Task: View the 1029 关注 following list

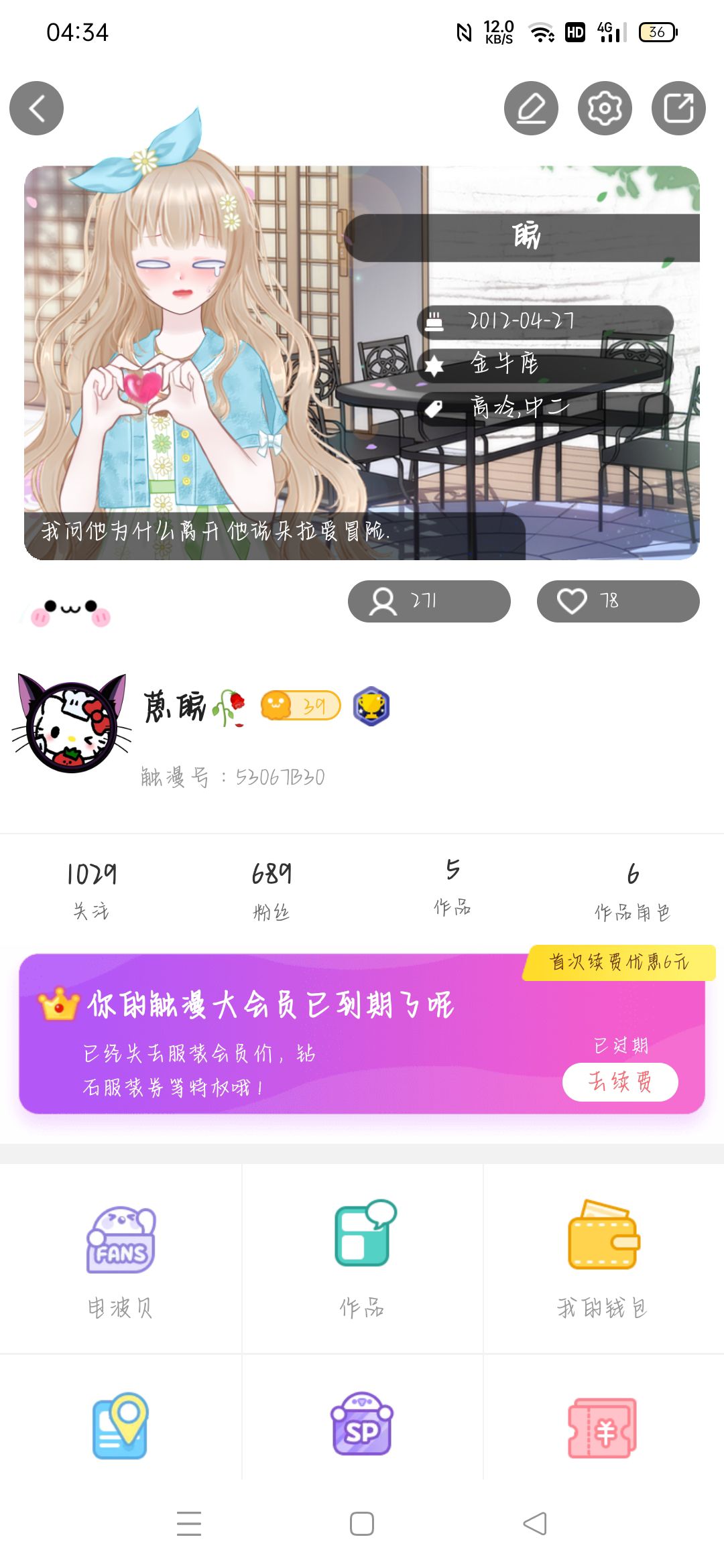Action: pyautogui.click(x=91, y=890)
